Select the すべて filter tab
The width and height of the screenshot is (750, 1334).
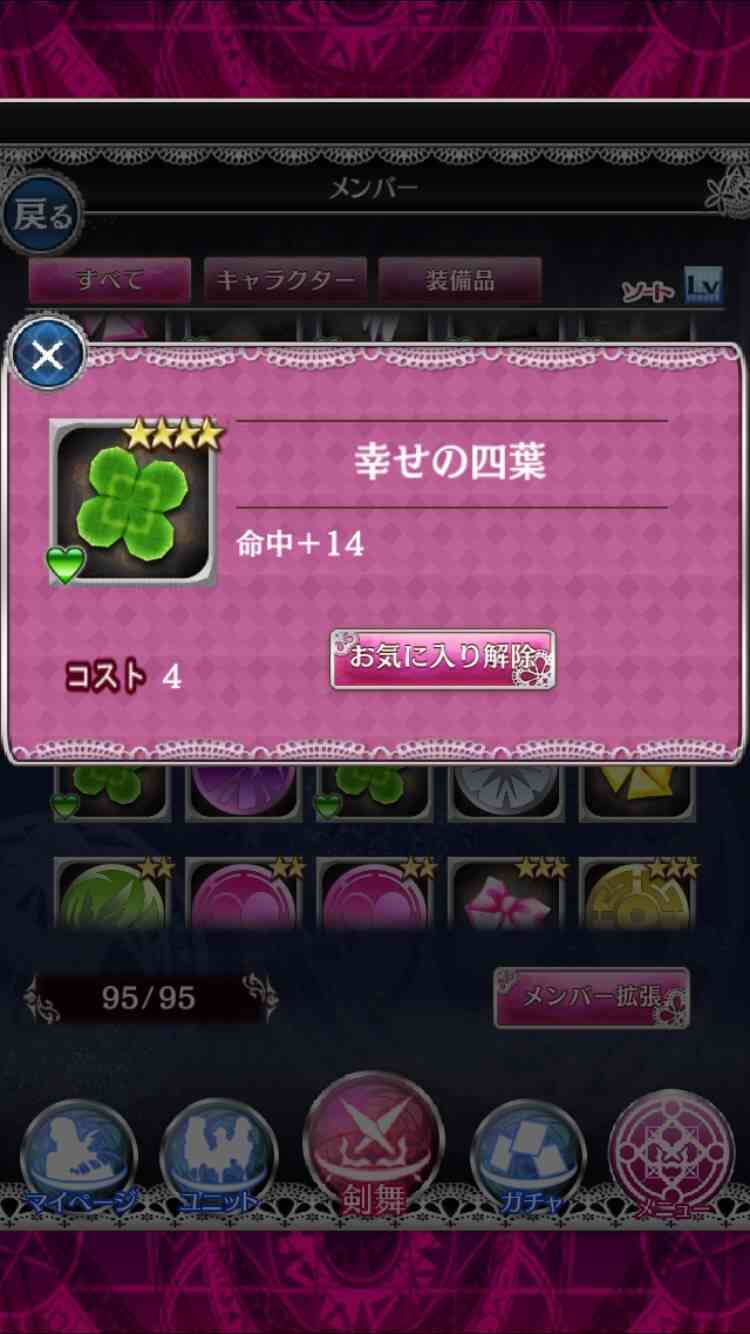click(x=110, y=280)
